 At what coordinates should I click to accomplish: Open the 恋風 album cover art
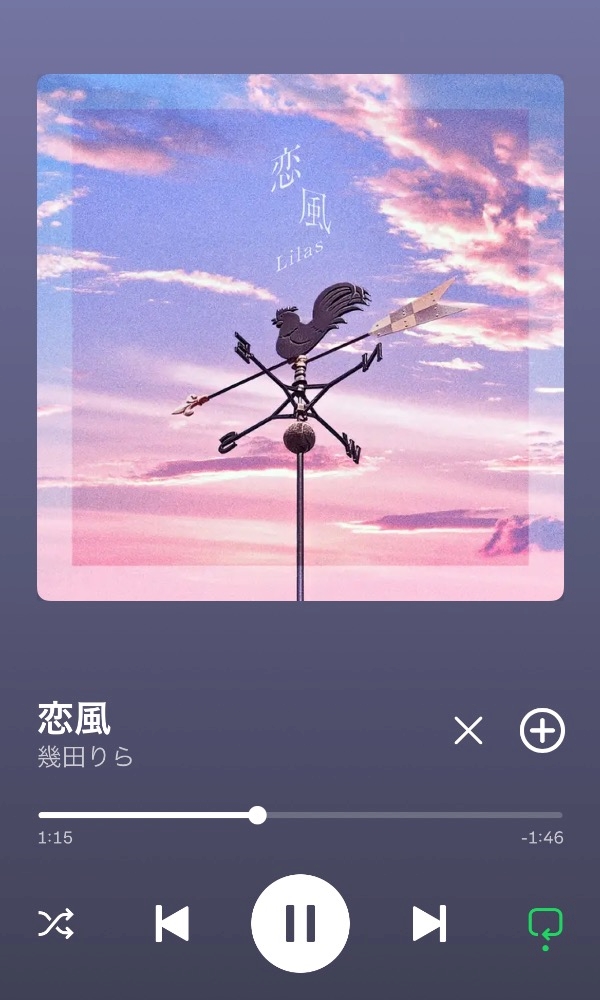[x=300, y=337]
